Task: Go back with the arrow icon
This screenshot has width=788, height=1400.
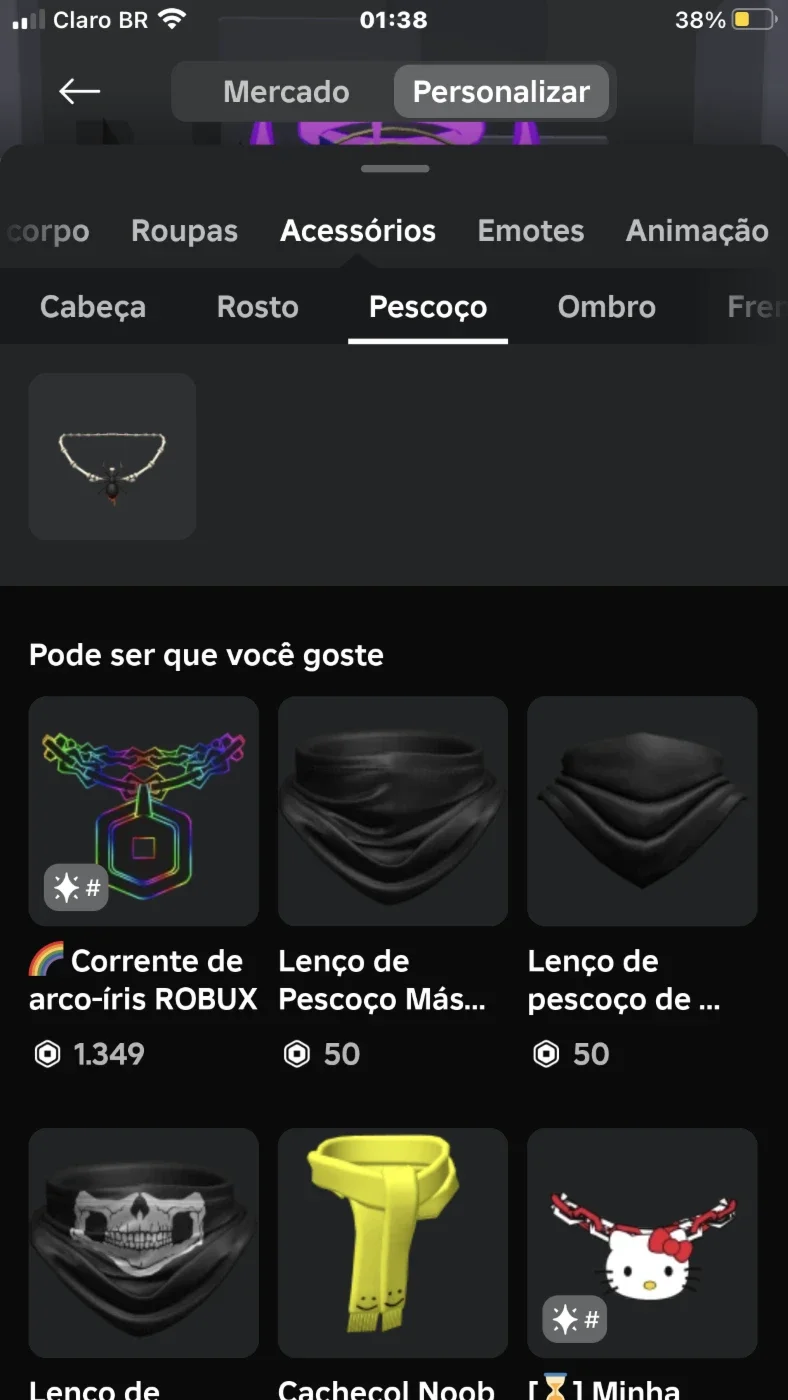Action: point(80,92)
